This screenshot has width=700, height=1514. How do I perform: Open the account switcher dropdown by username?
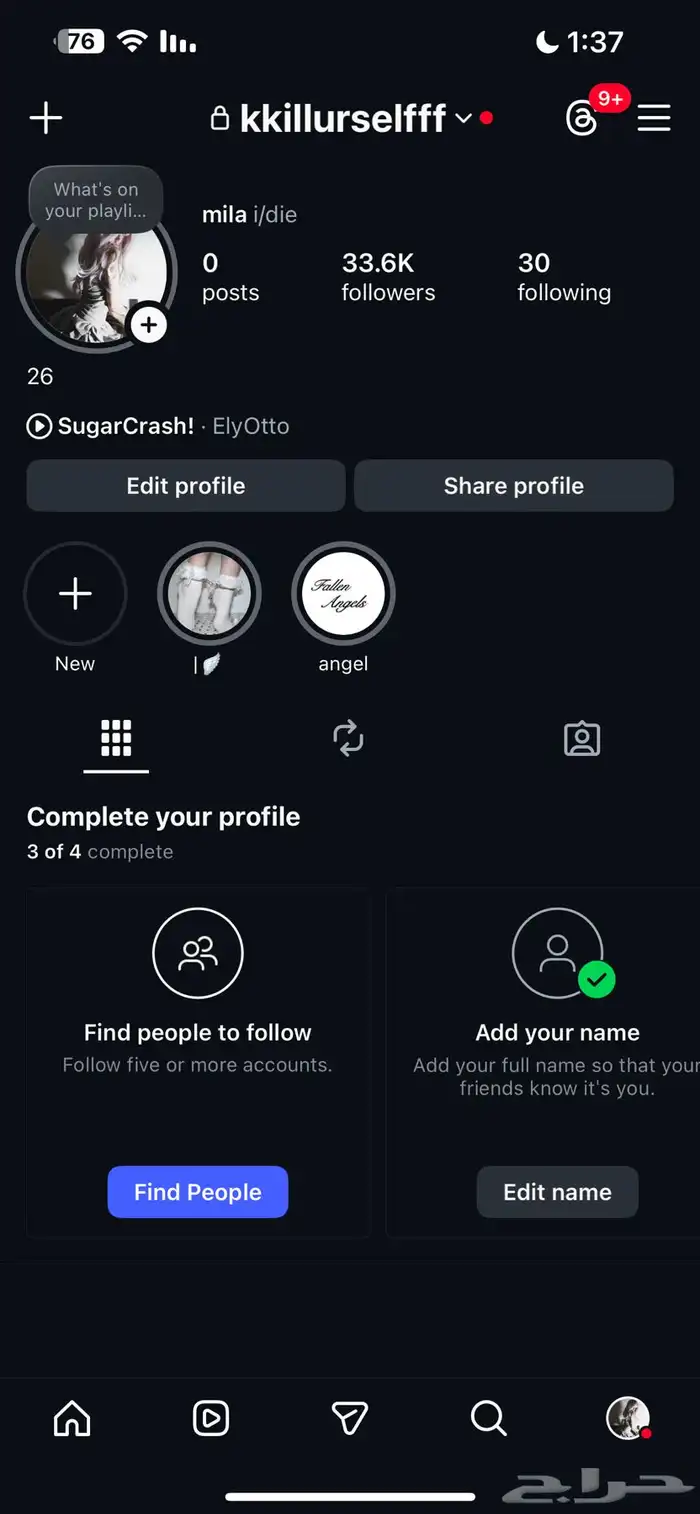pyautogui.click(x=463, y=118)
